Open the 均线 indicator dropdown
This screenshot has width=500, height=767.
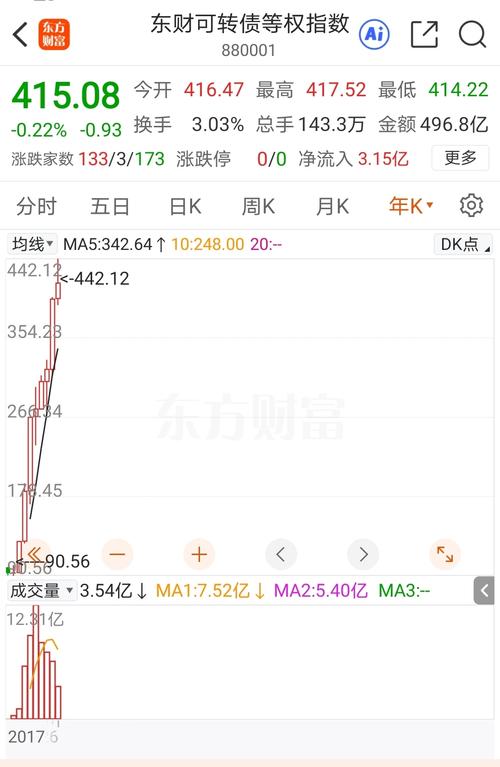click(32, 244)
